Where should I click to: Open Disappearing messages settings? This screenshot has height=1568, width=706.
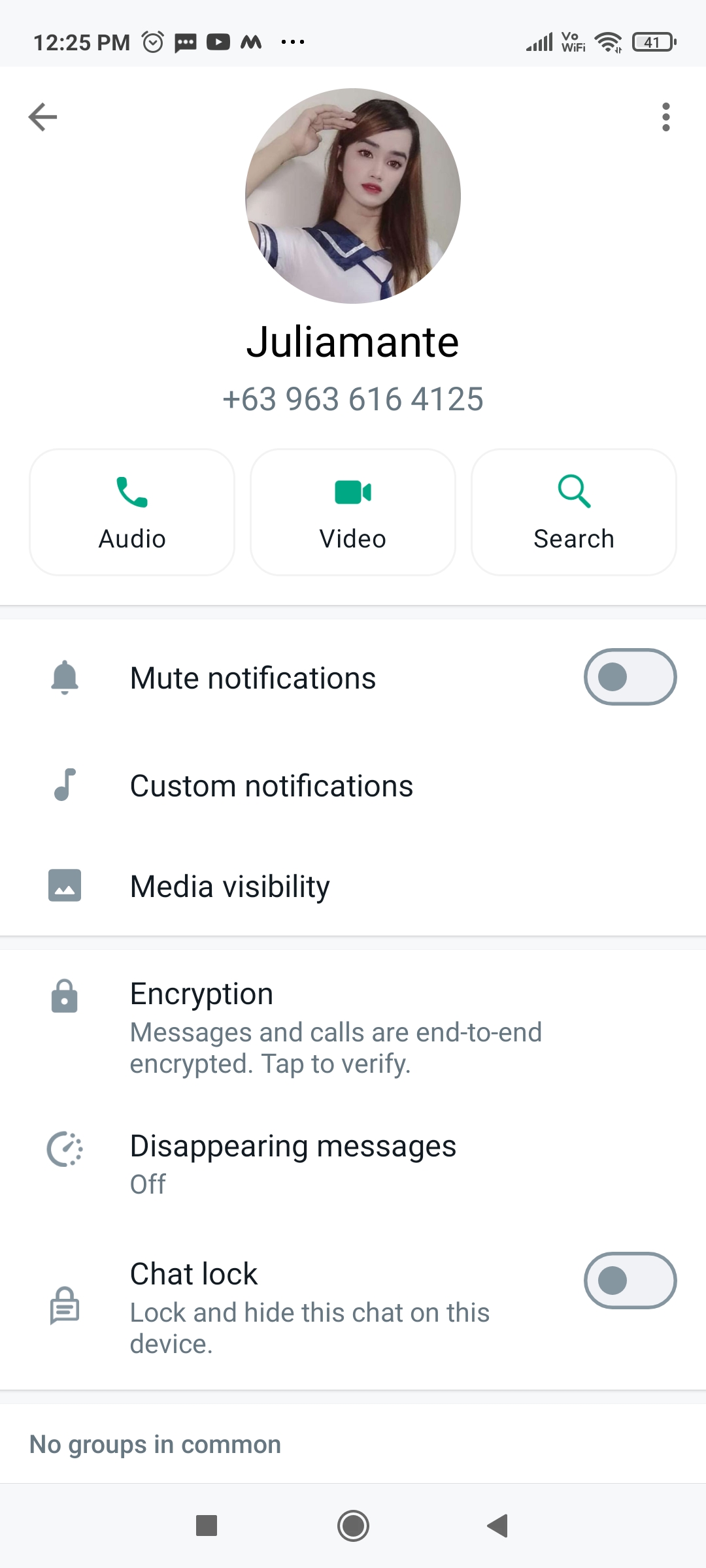coord(353,1164)
